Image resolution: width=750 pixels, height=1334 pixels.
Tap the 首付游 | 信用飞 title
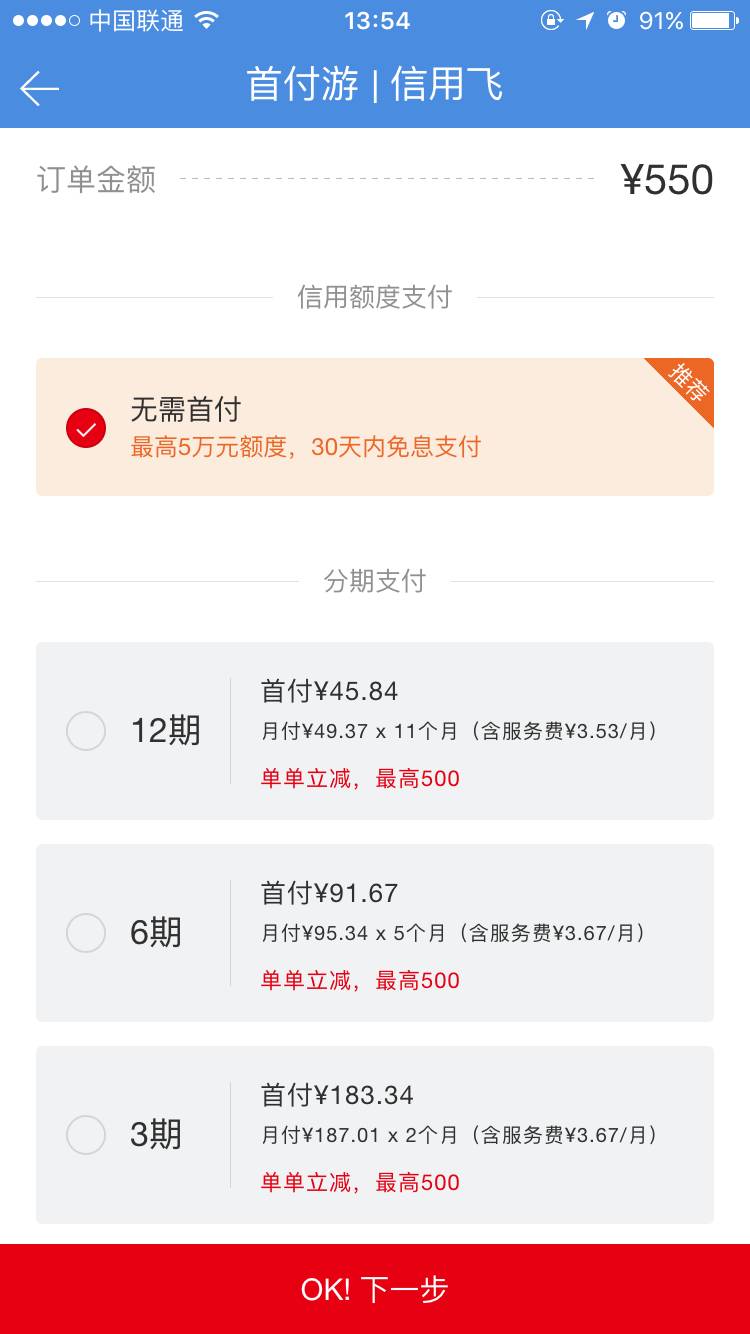point(375,86)
